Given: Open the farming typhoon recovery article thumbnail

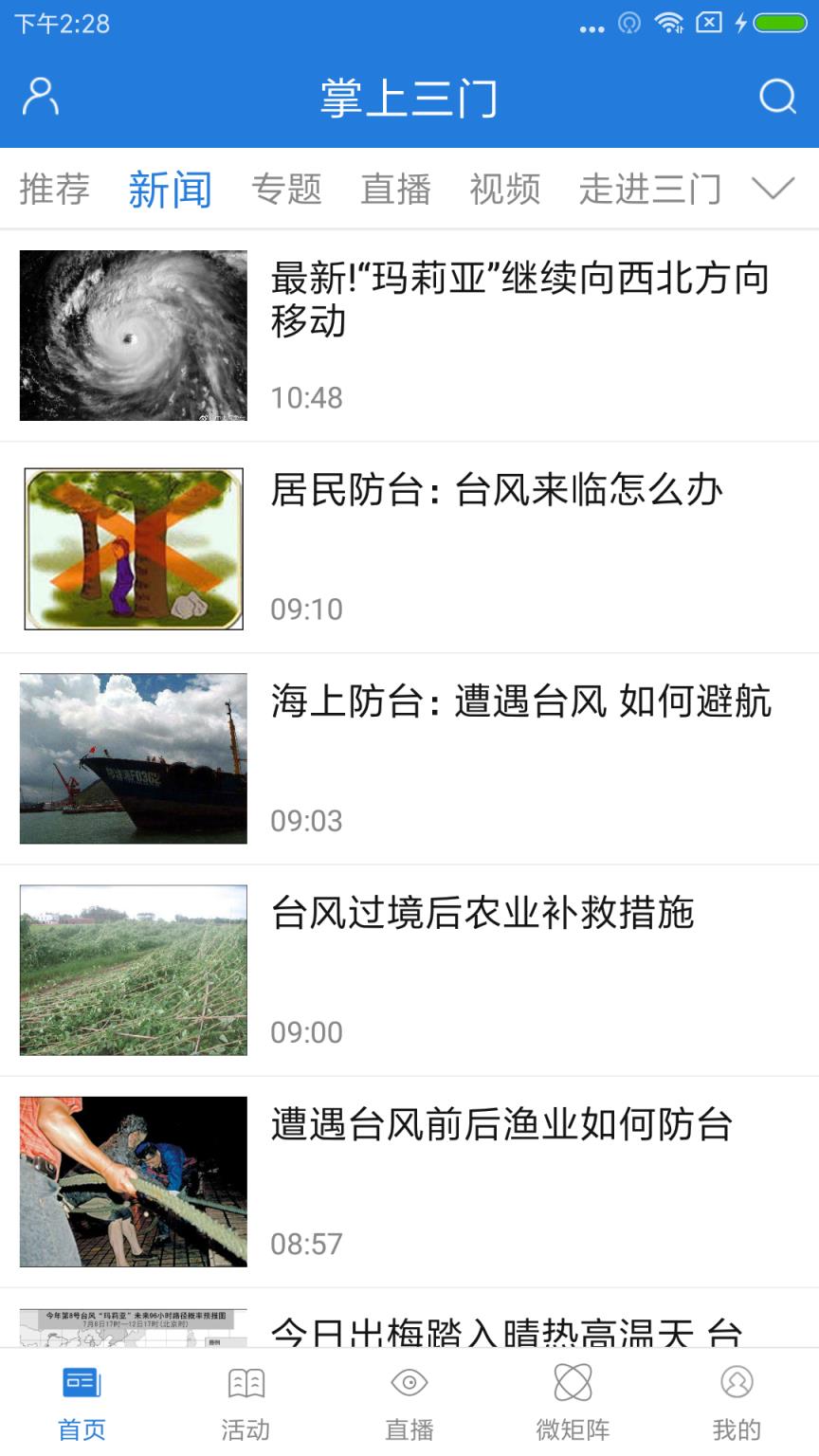Looking at the screenshot, I should click(133, 970).
